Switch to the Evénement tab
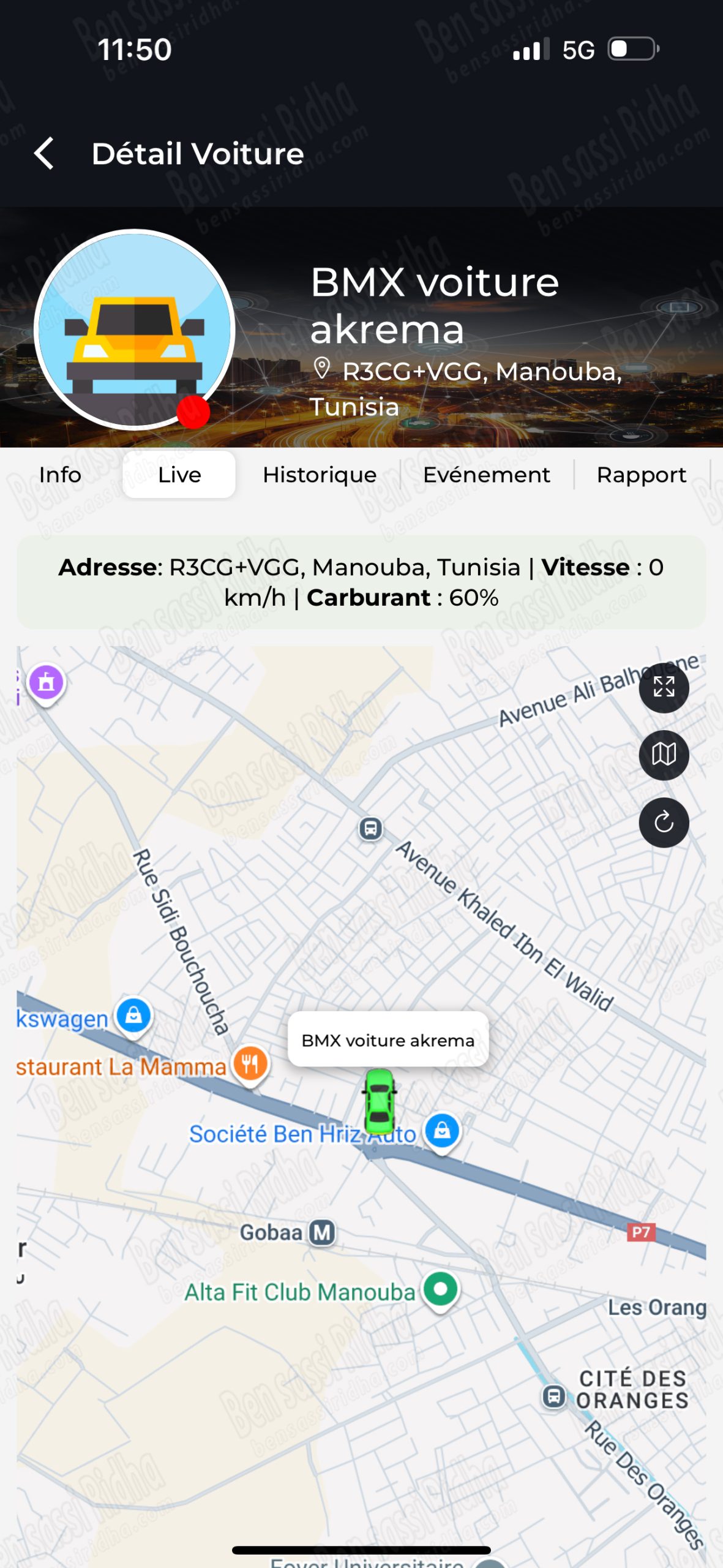The height and width of the screenshot is (1568, 723). point(487,475)
